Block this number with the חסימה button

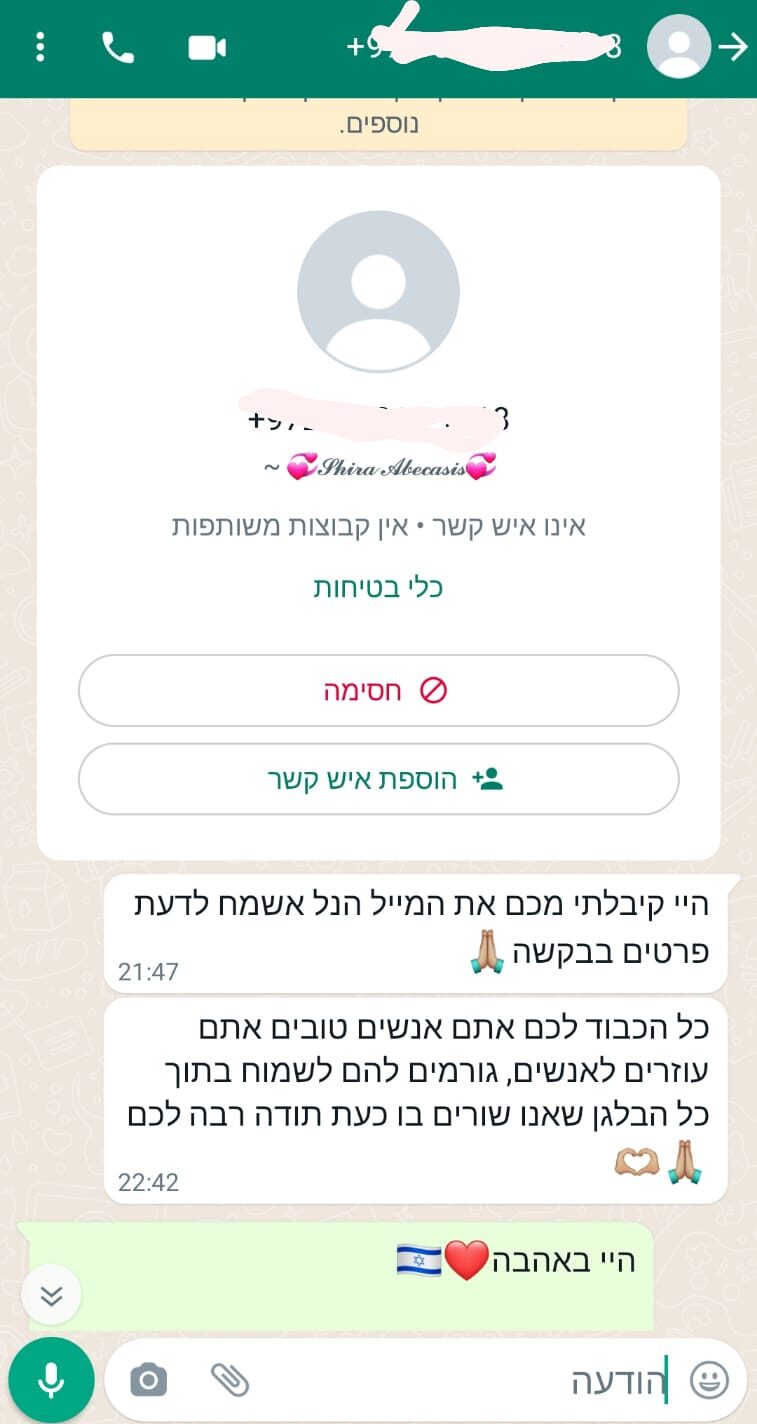[x=378, y=691]
